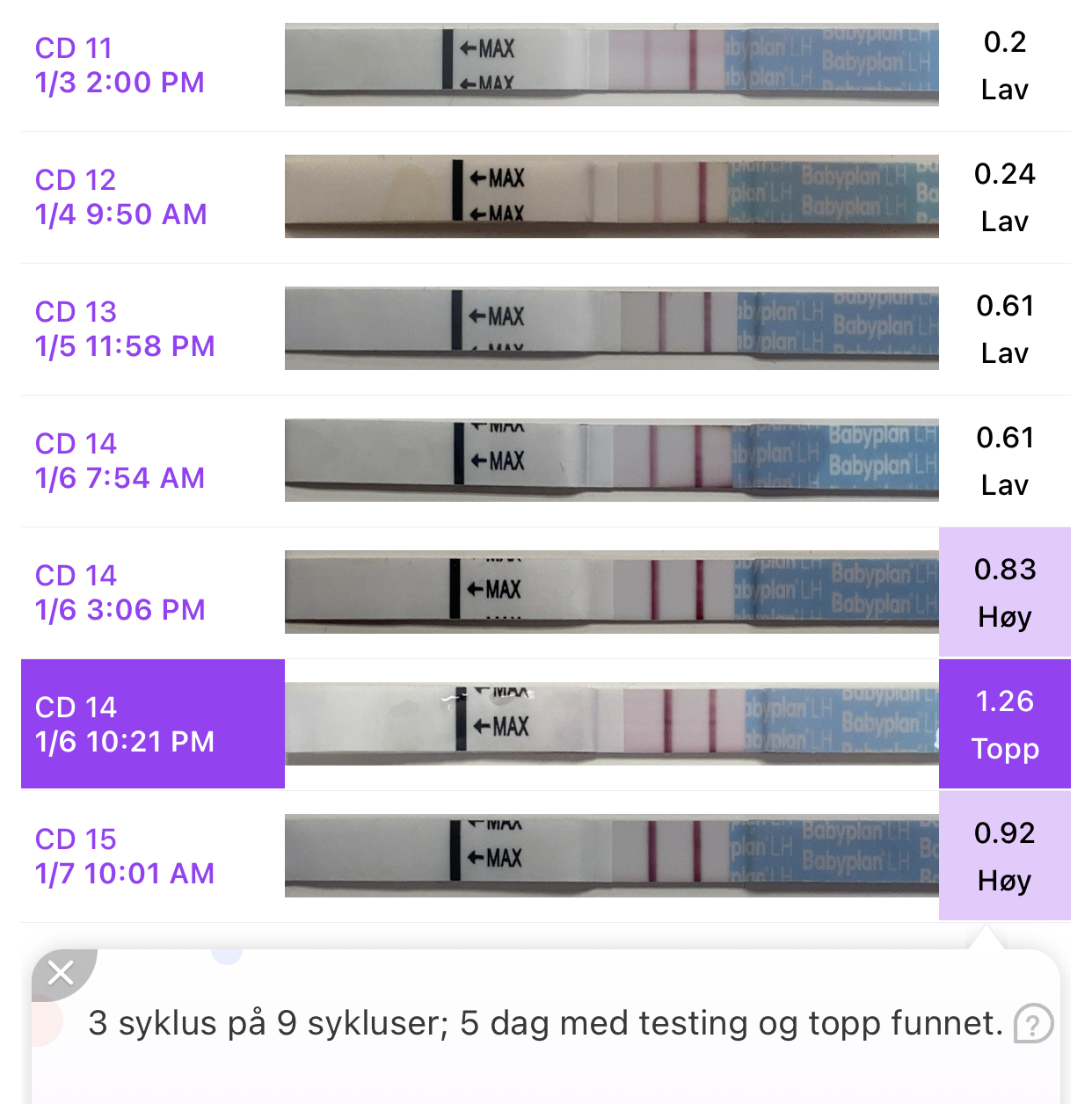Select the CD 14 1/6 7:54 AM test
Image resolution: width=1092 pixels, height=1104 pixels.
tap(120, 461)
